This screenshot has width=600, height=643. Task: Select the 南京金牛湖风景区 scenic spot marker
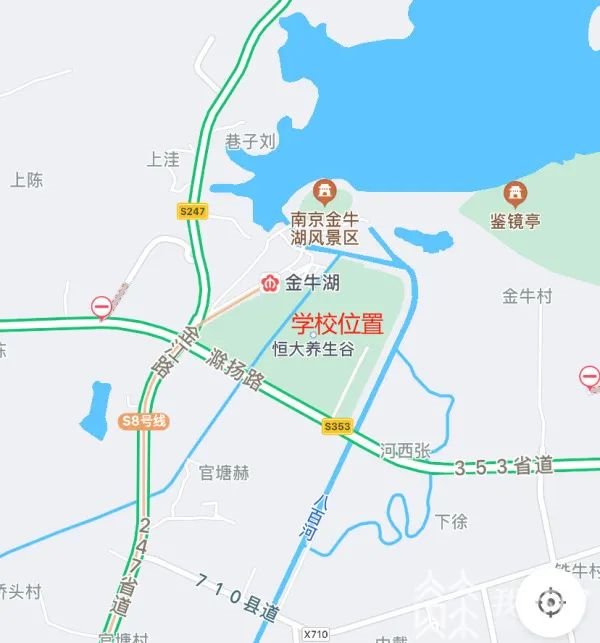tap(324, 190)
